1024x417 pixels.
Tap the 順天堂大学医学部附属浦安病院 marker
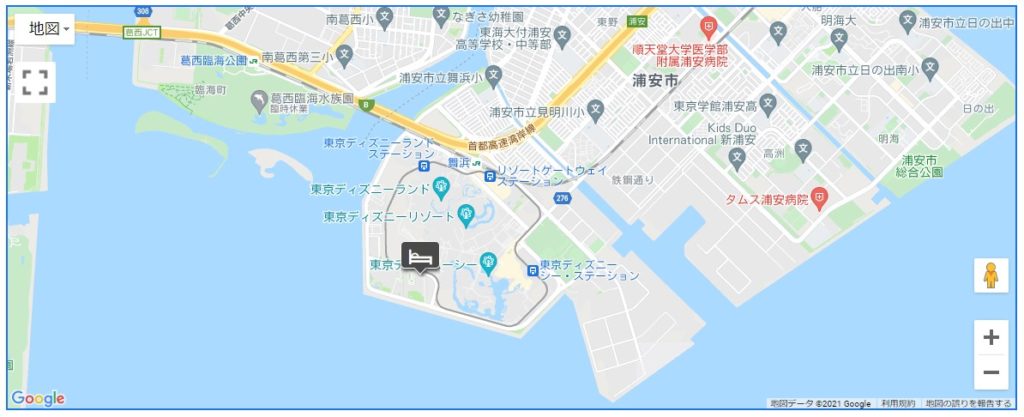point(709,24)
